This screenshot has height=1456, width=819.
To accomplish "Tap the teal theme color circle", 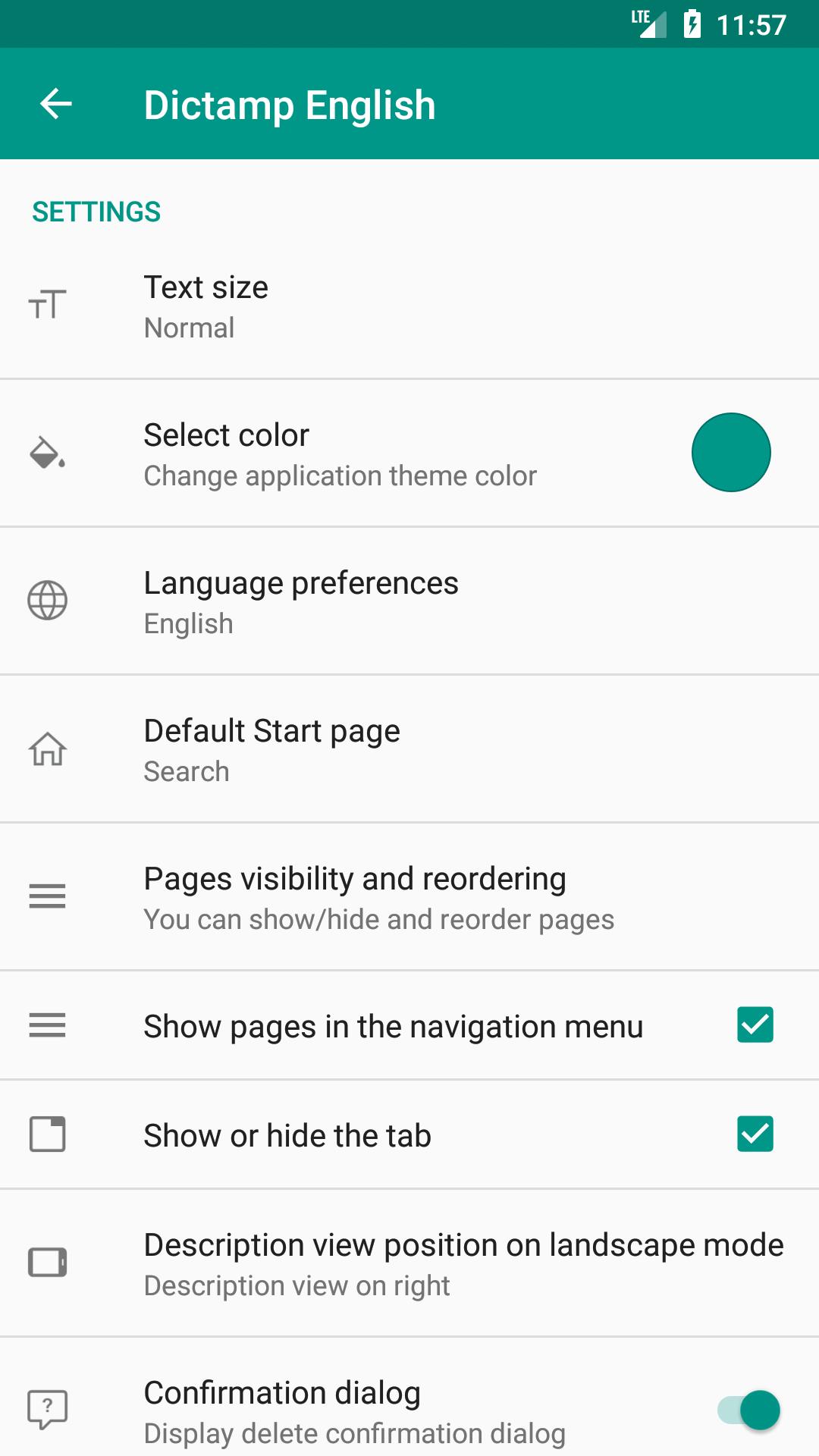I will pos(731,453).
